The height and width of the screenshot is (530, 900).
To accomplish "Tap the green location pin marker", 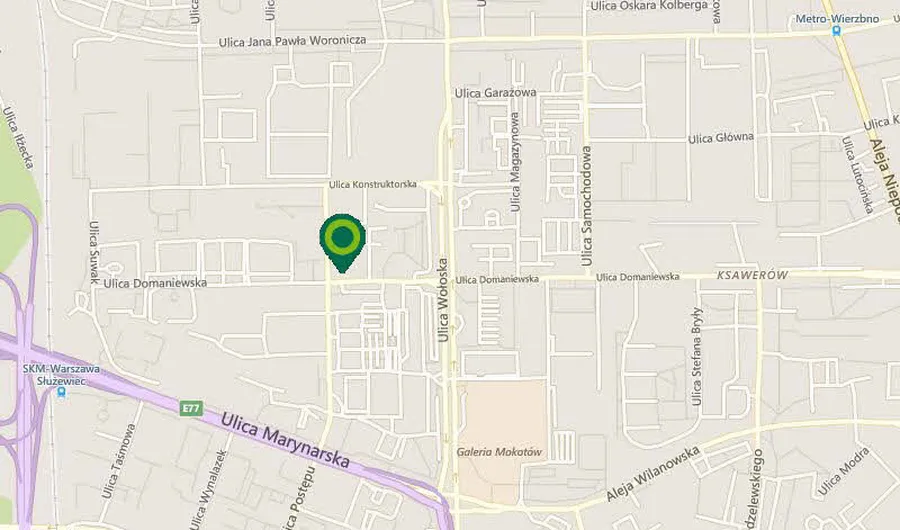I will [x=342, y=240].
